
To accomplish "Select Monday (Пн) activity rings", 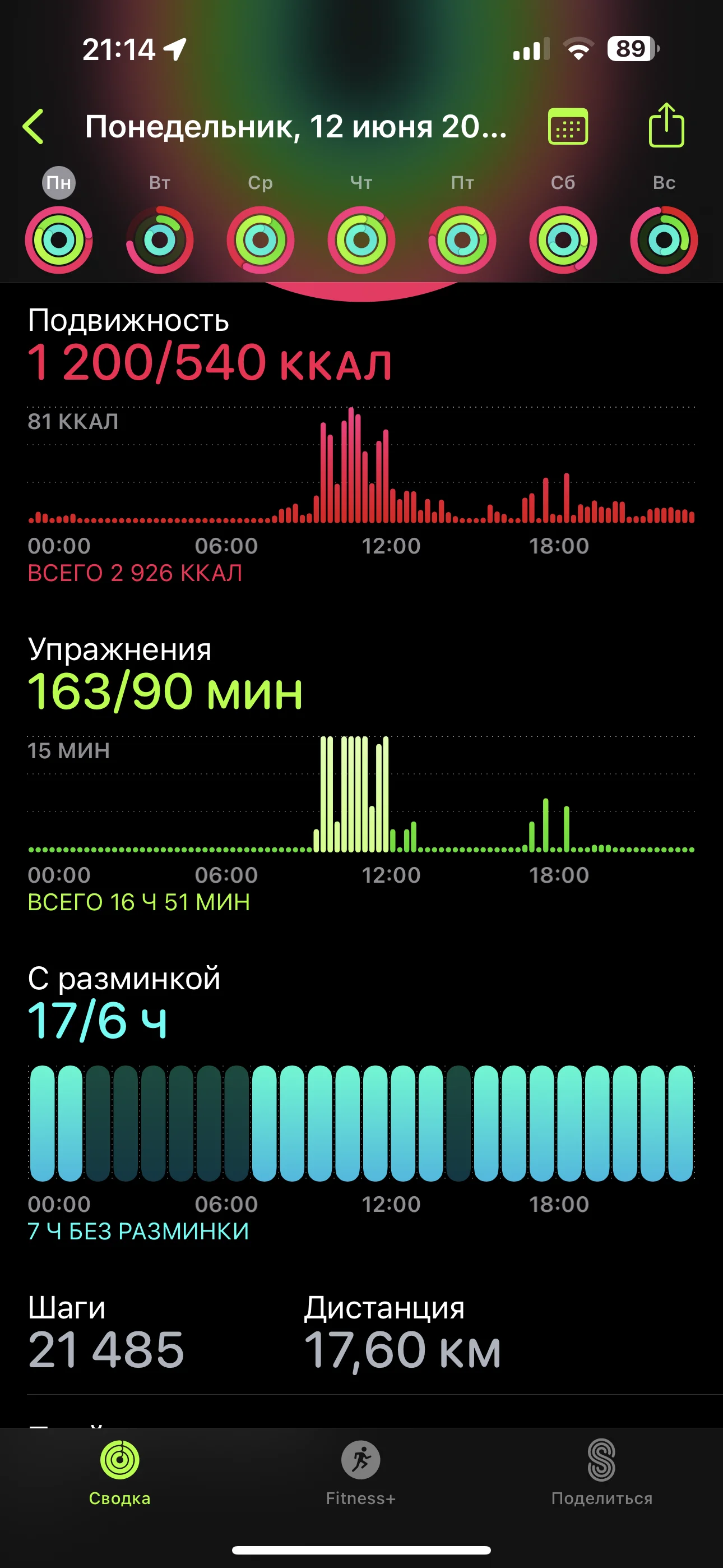I will click(x=59, y=239).
